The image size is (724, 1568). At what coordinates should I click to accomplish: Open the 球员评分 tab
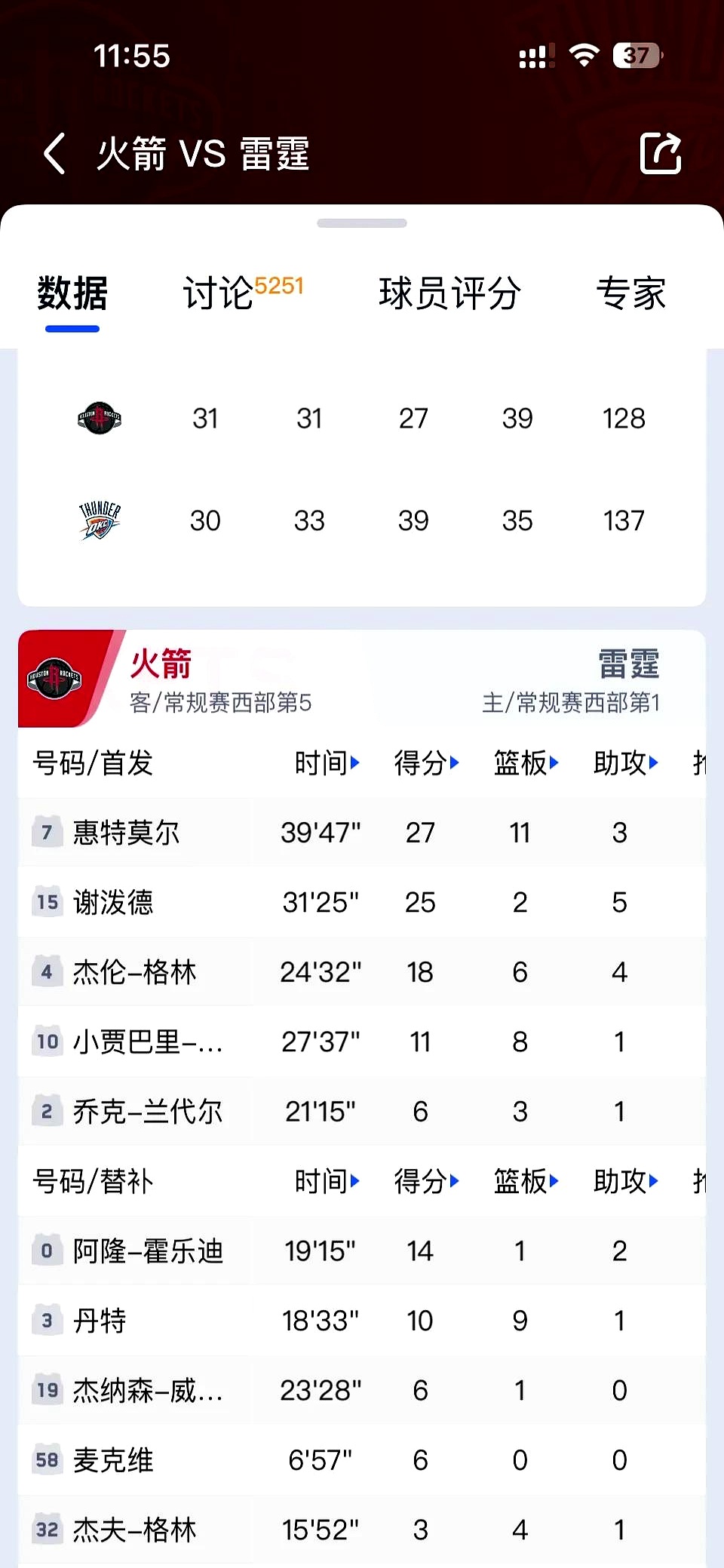[x=449, y=294]
